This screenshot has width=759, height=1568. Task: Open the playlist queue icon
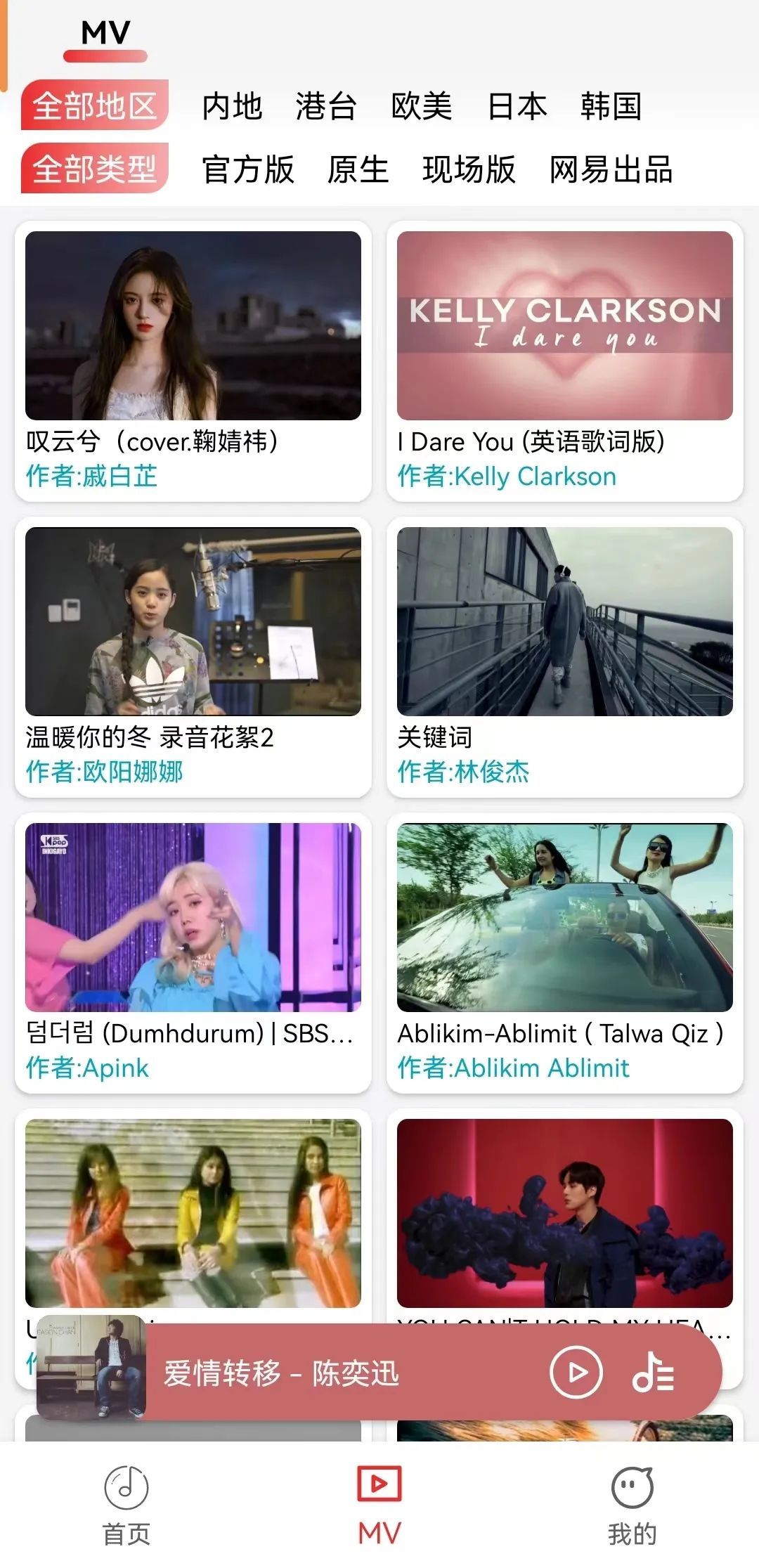pyautogui.click(x=653, y=1372)
